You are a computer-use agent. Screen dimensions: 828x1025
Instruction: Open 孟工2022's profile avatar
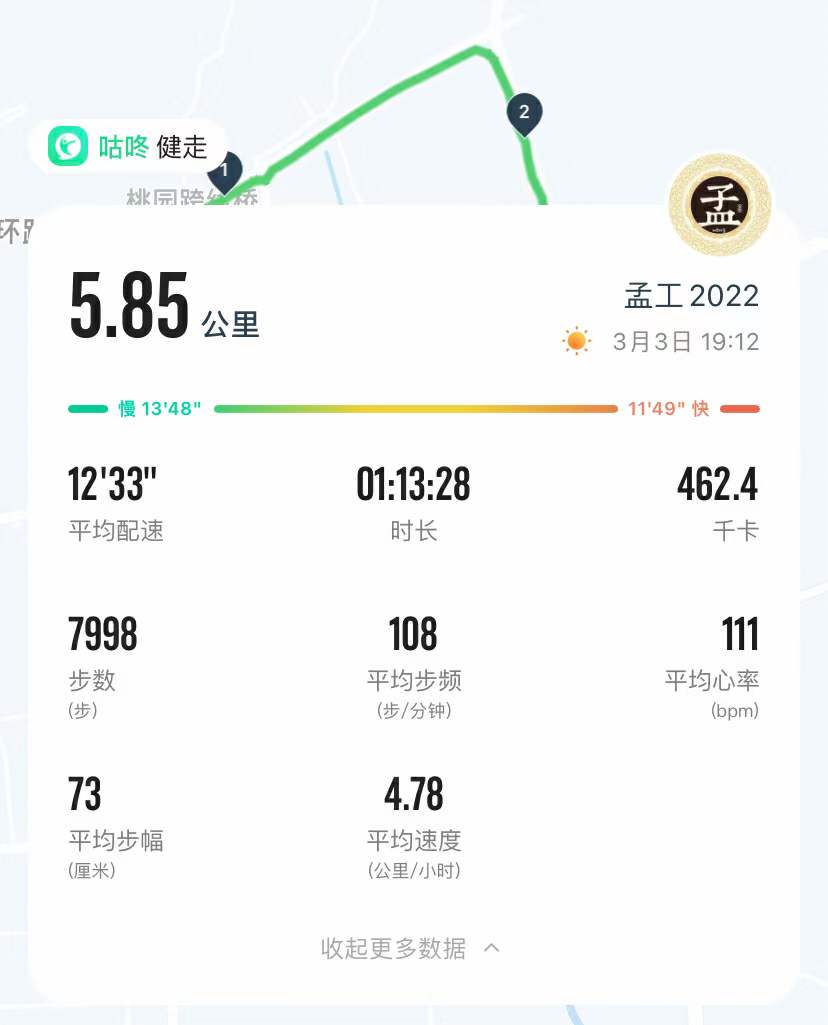tap(720, 205)
